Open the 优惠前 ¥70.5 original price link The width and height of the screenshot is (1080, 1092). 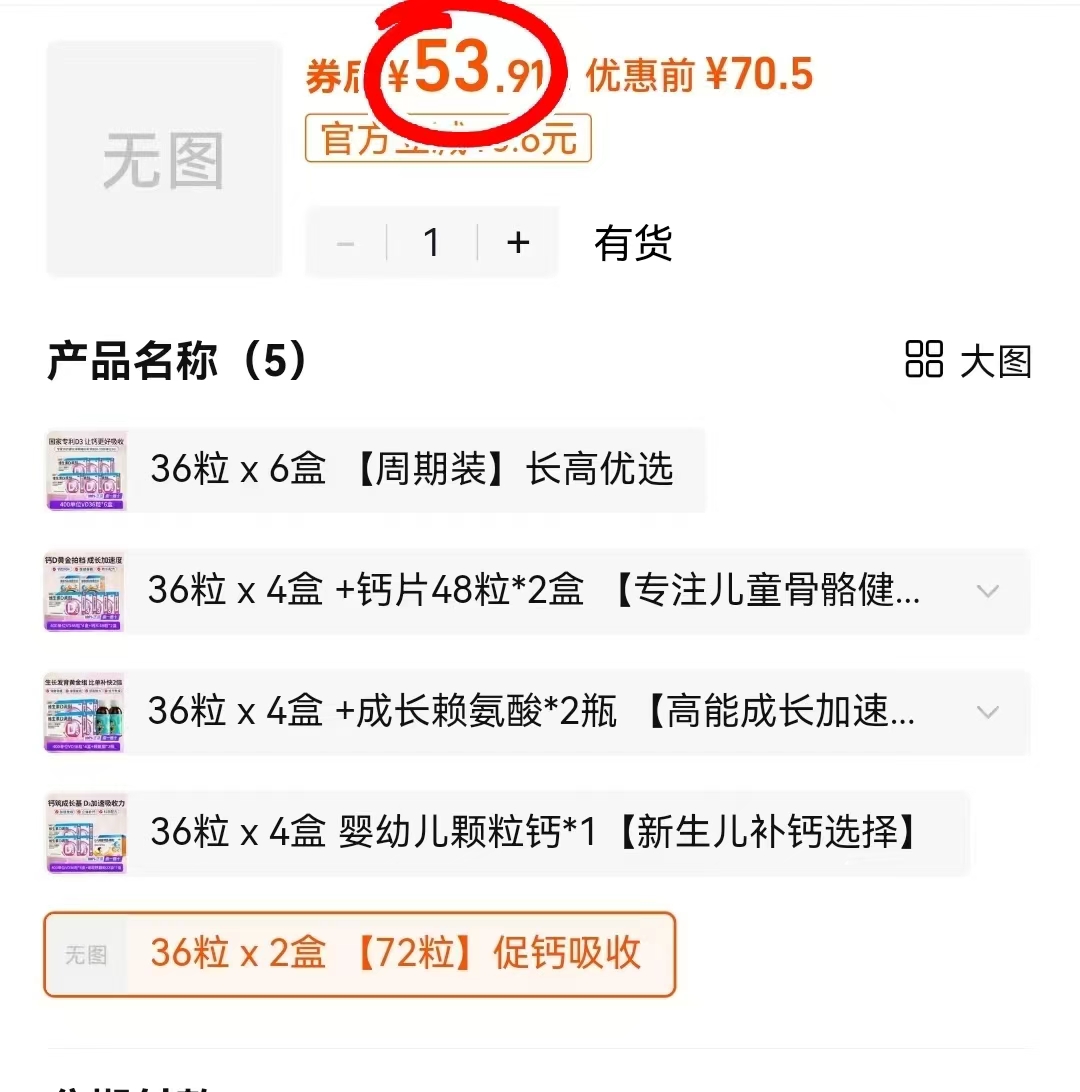click(x=700, y=73)
